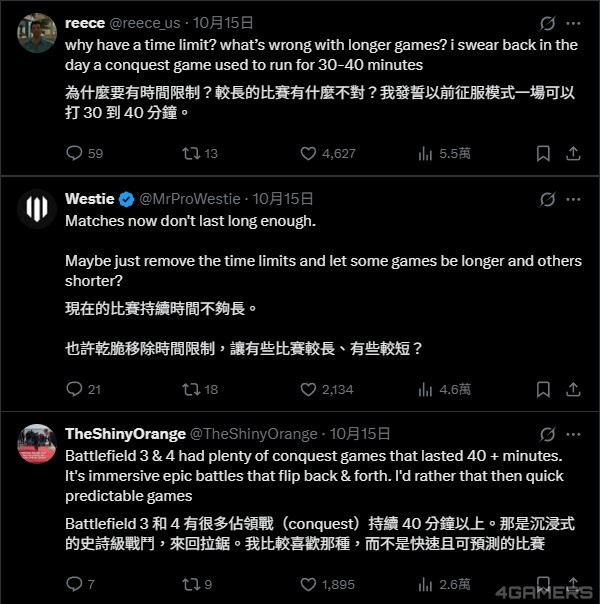Reply to TheShinyOrange's tweet
The width and height of the screenshot is (600, 604).
pos(73,583)
